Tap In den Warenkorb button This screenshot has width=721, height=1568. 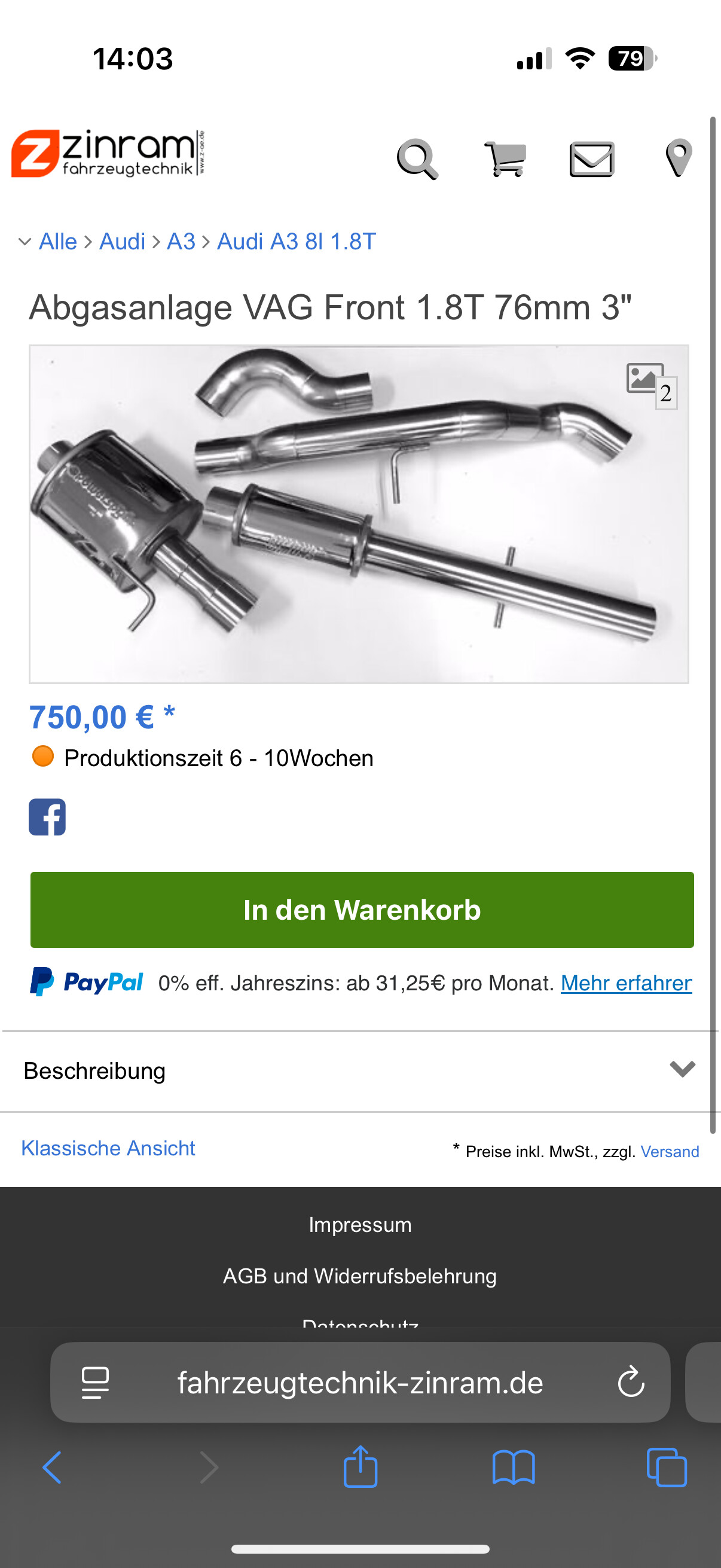point(362,910)
